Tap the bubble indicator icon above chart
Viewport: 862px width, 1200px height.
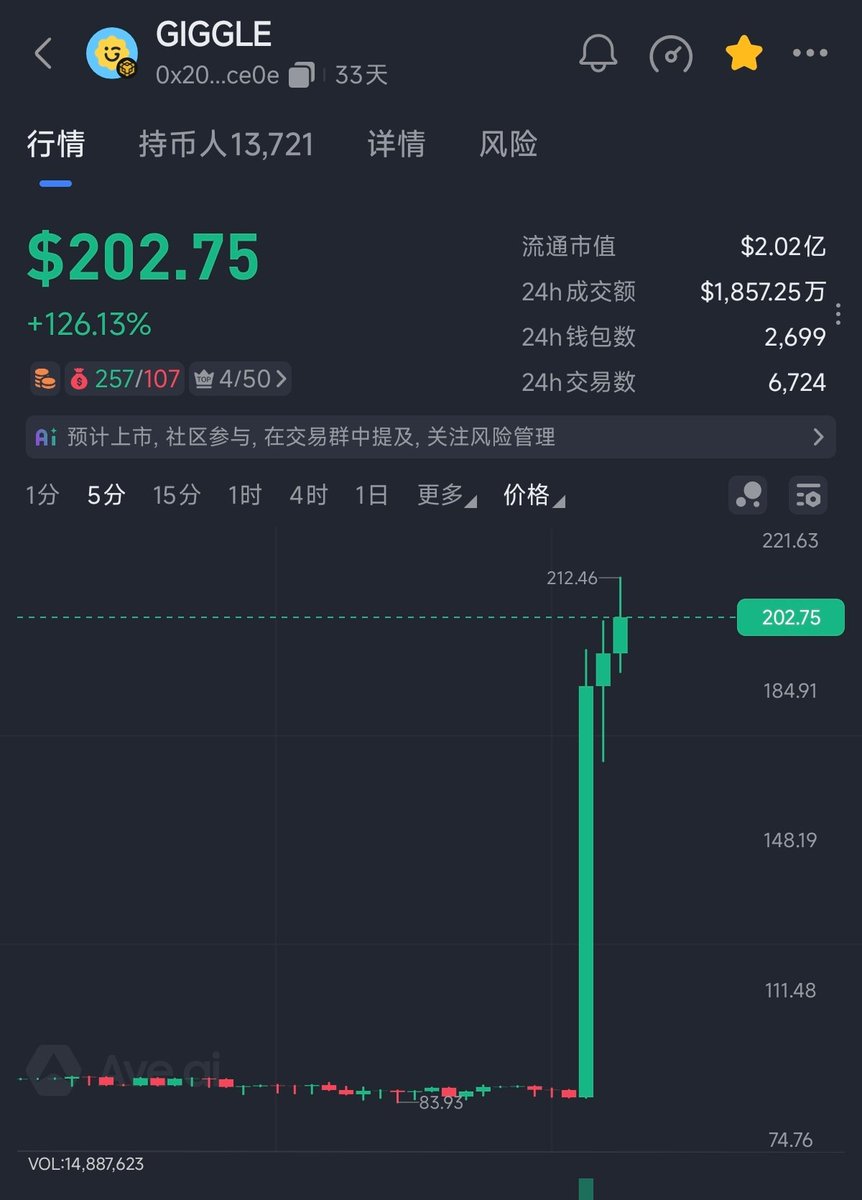coord(749,494)
